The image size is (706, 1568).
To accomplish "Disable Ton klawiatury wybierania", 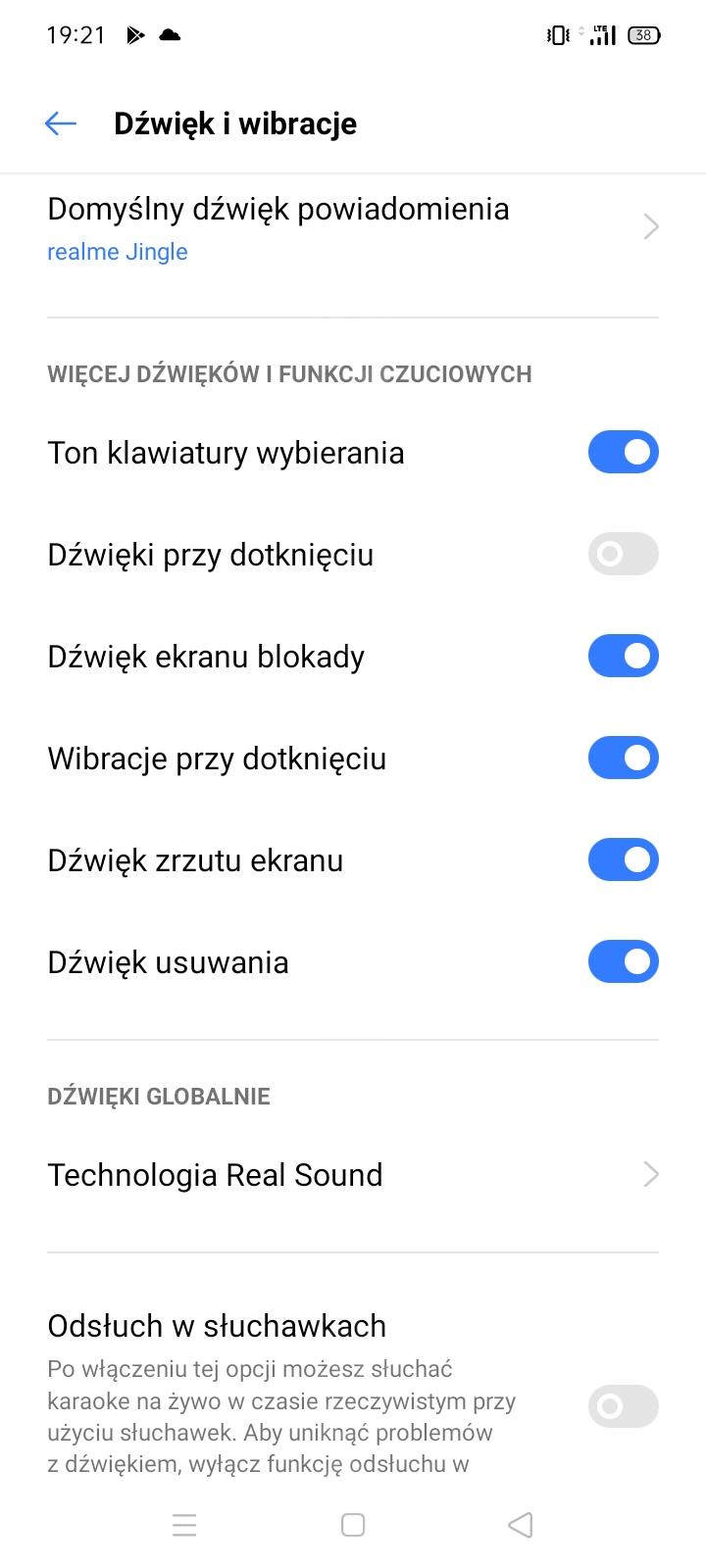I will point(623,453).
